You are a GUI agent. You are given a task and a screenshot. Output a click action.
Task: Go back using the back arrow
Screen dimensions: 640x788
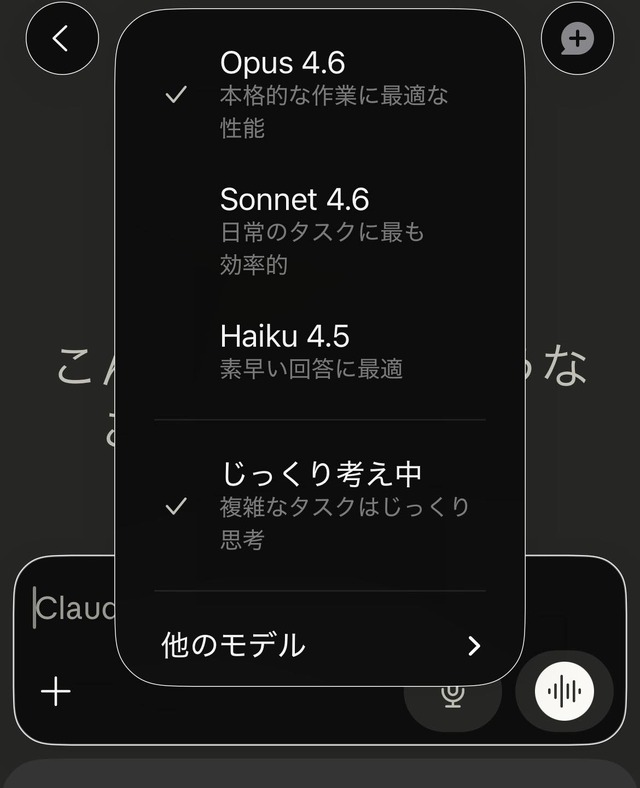coord(62,39)
